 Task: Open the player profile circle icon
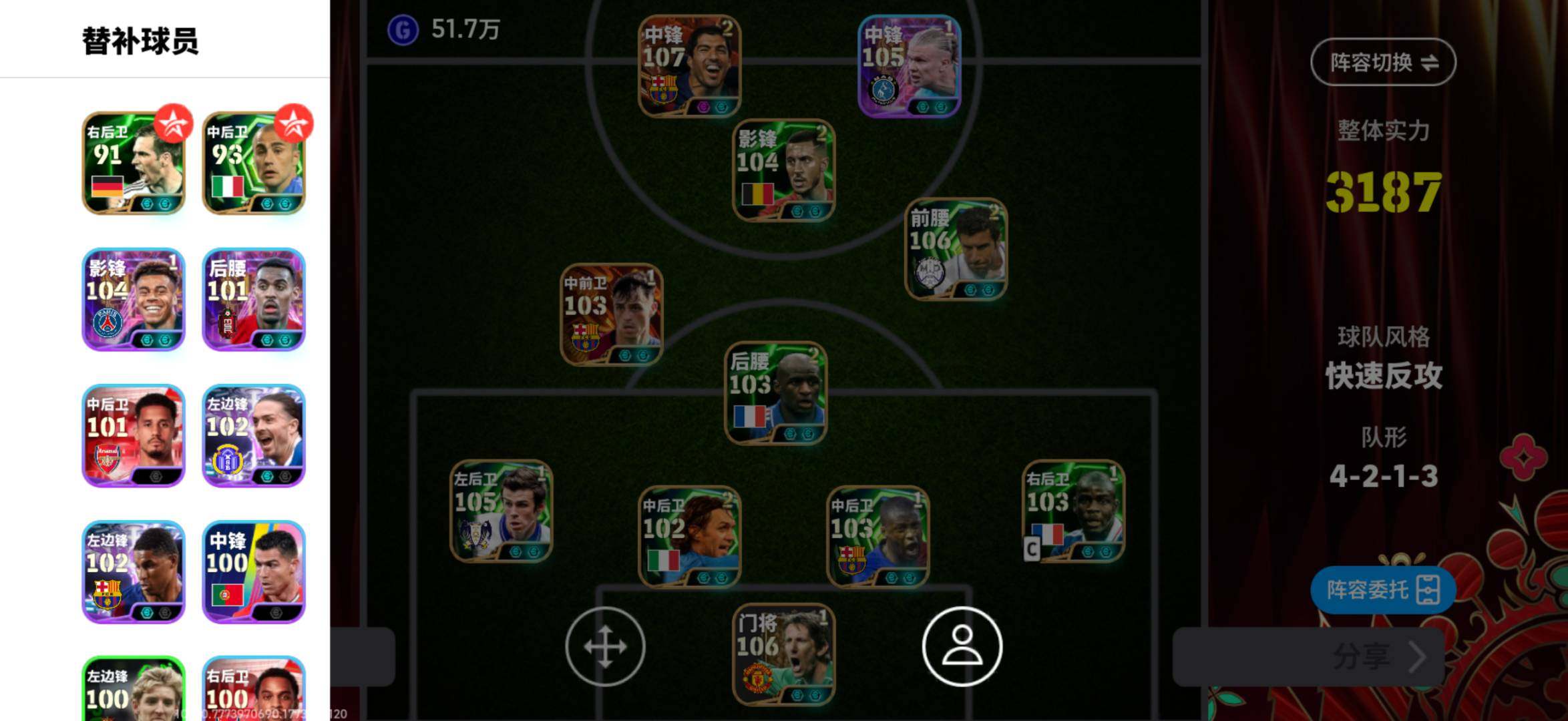962,646
